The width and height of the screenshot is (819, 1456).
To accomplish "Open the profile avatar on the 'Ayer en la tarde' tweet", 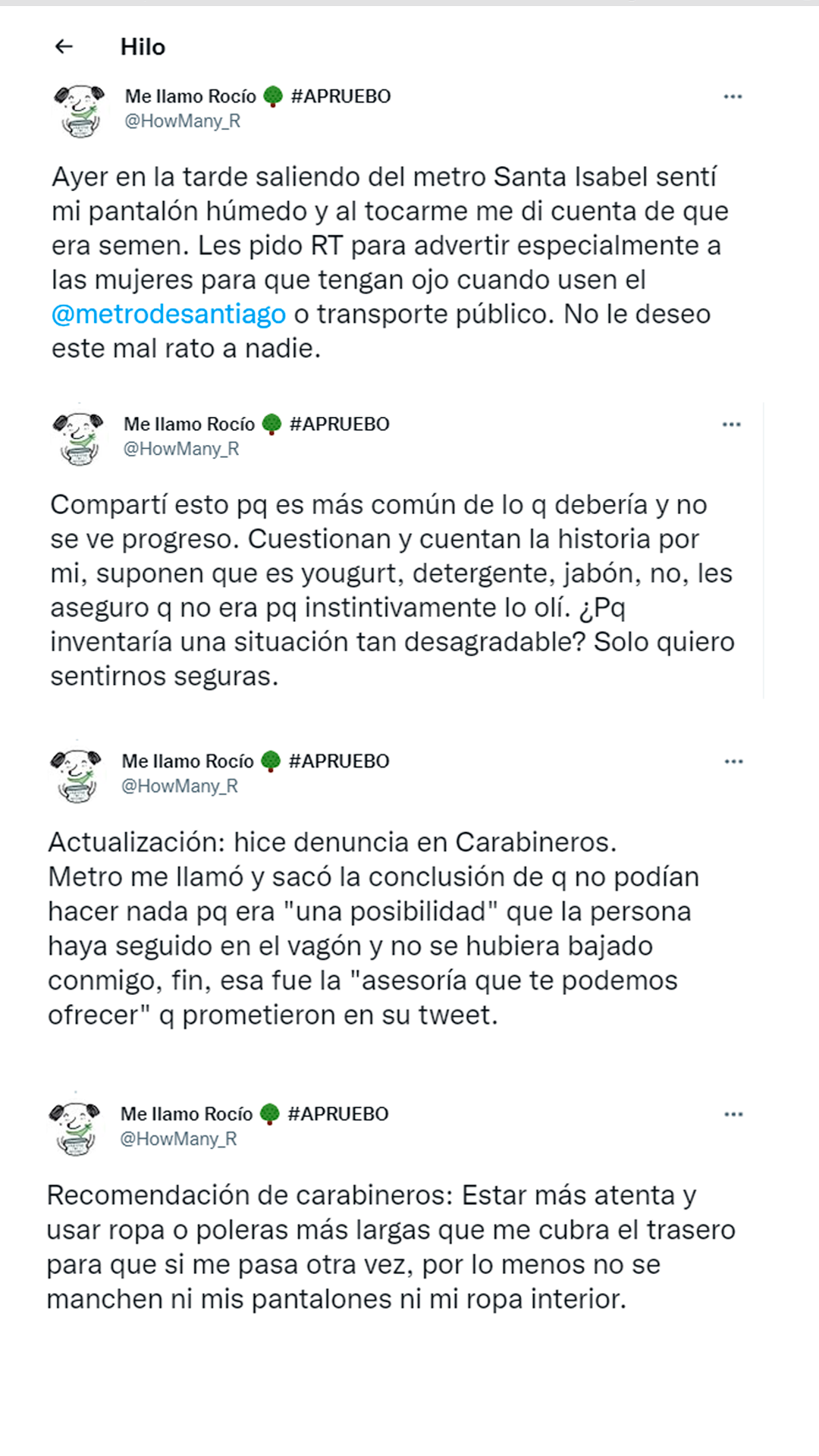I will pyautogui.click(x=80, y=111).
